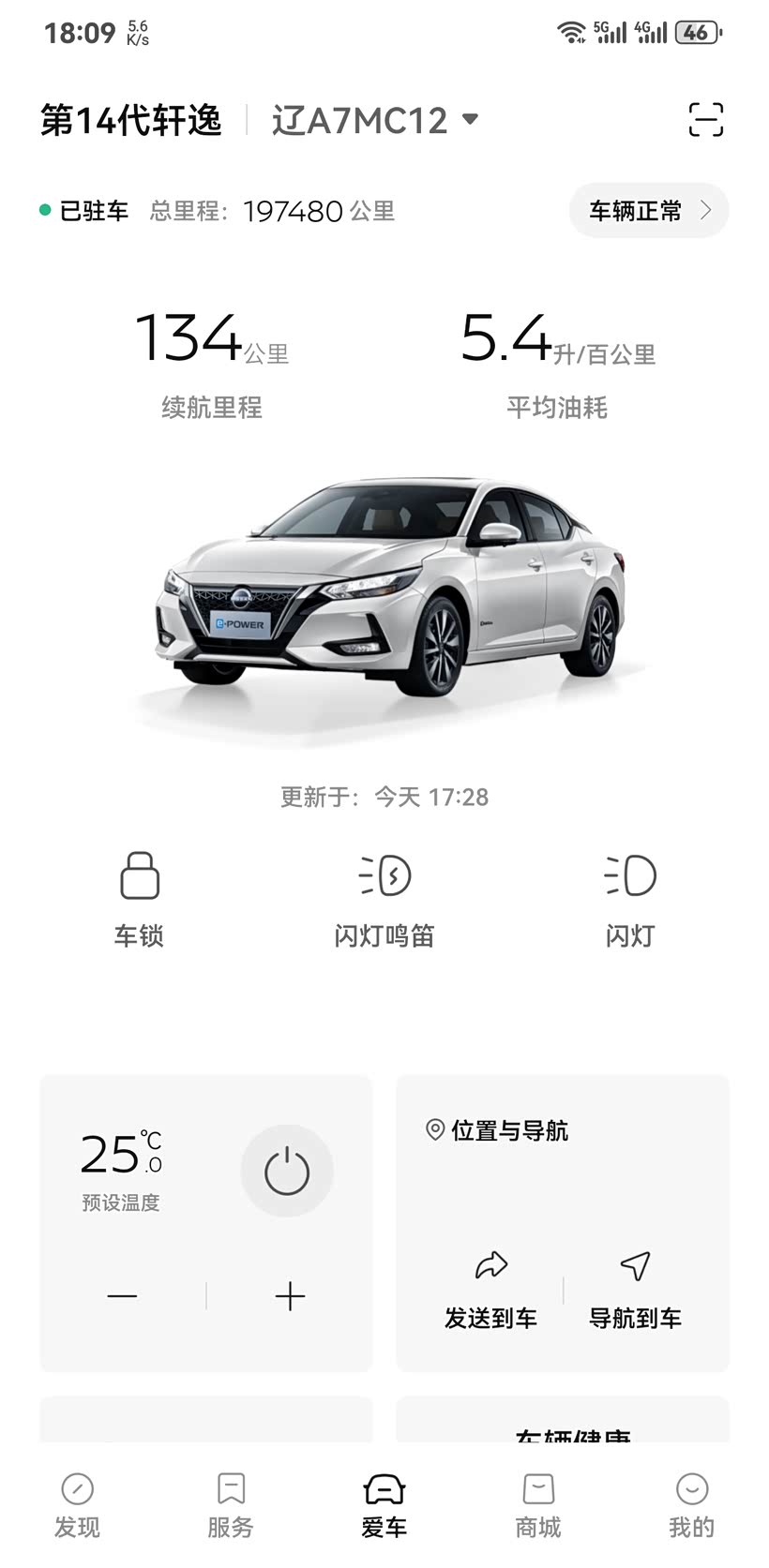Screen dimensions: 769x1568
Task: Activate the 闪灯 flash lights control
Action: click(x=629, y=897)
